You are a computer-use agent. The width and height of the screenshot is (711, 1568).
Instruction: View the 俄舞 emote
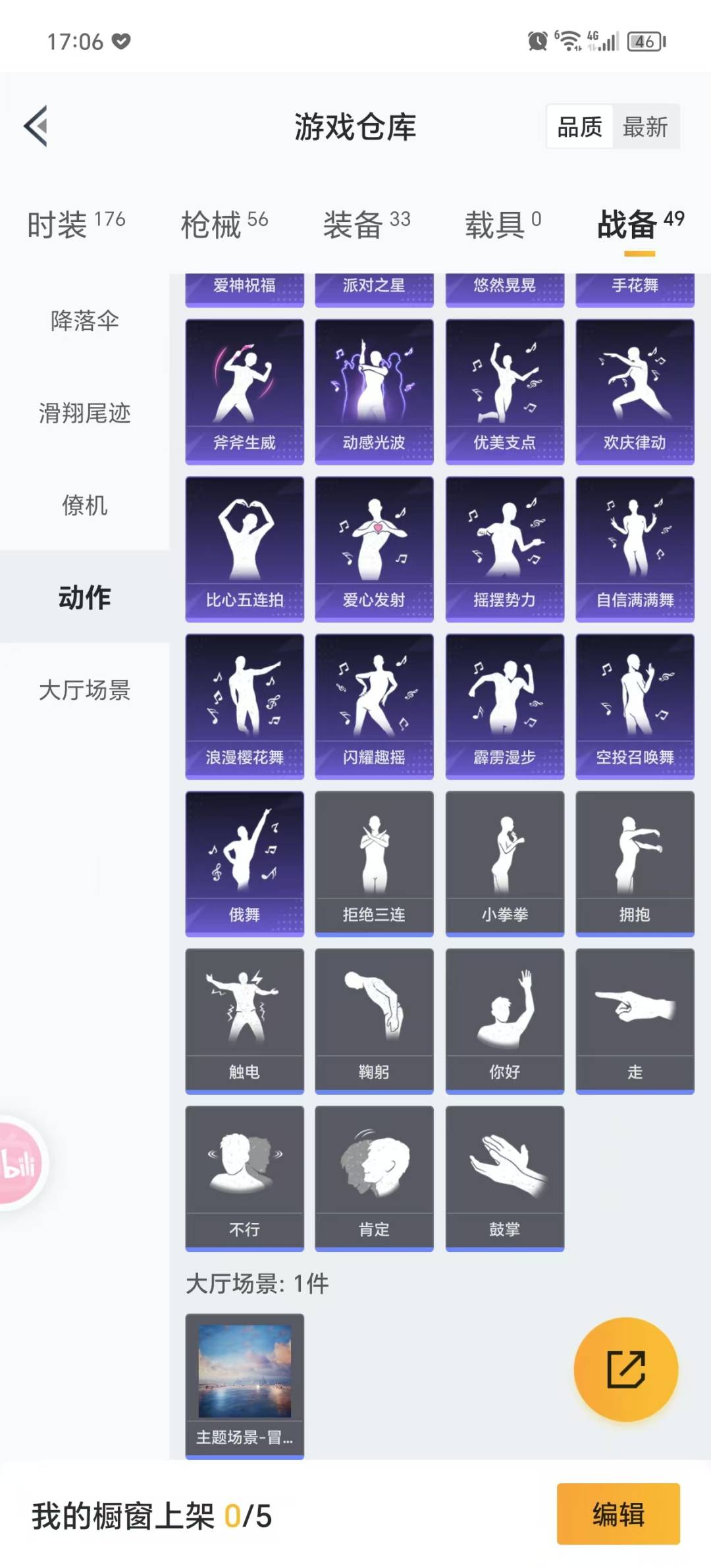[x=245, y=864]
